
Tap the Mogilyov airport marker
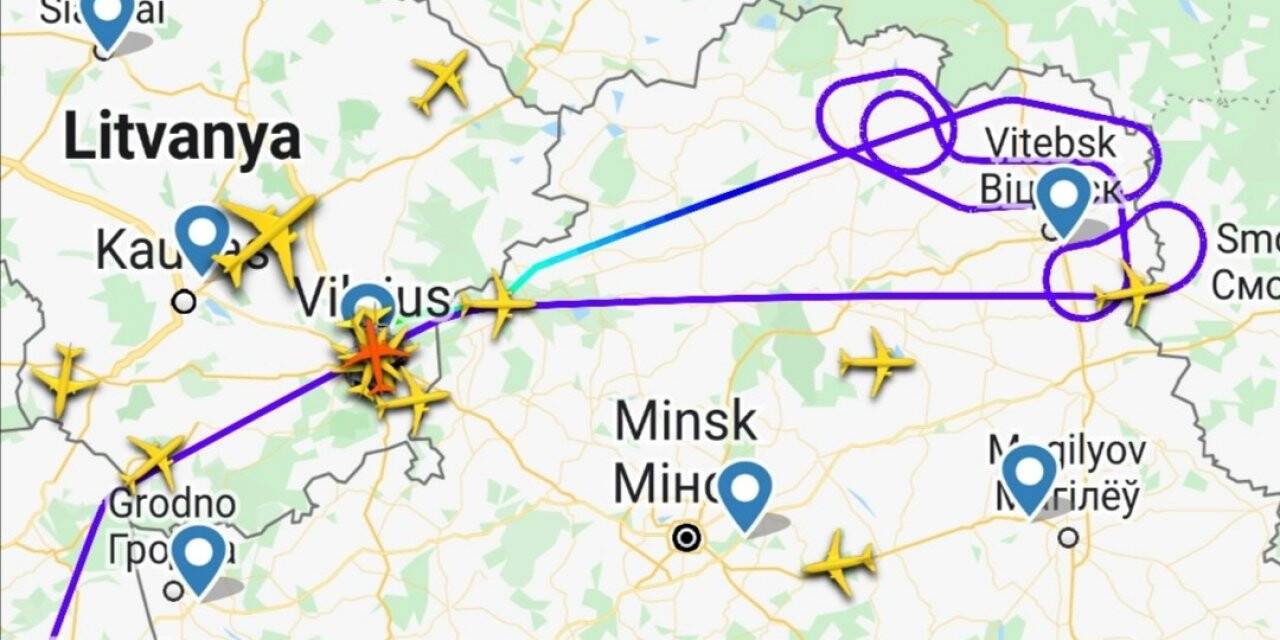pos(1029,476)
